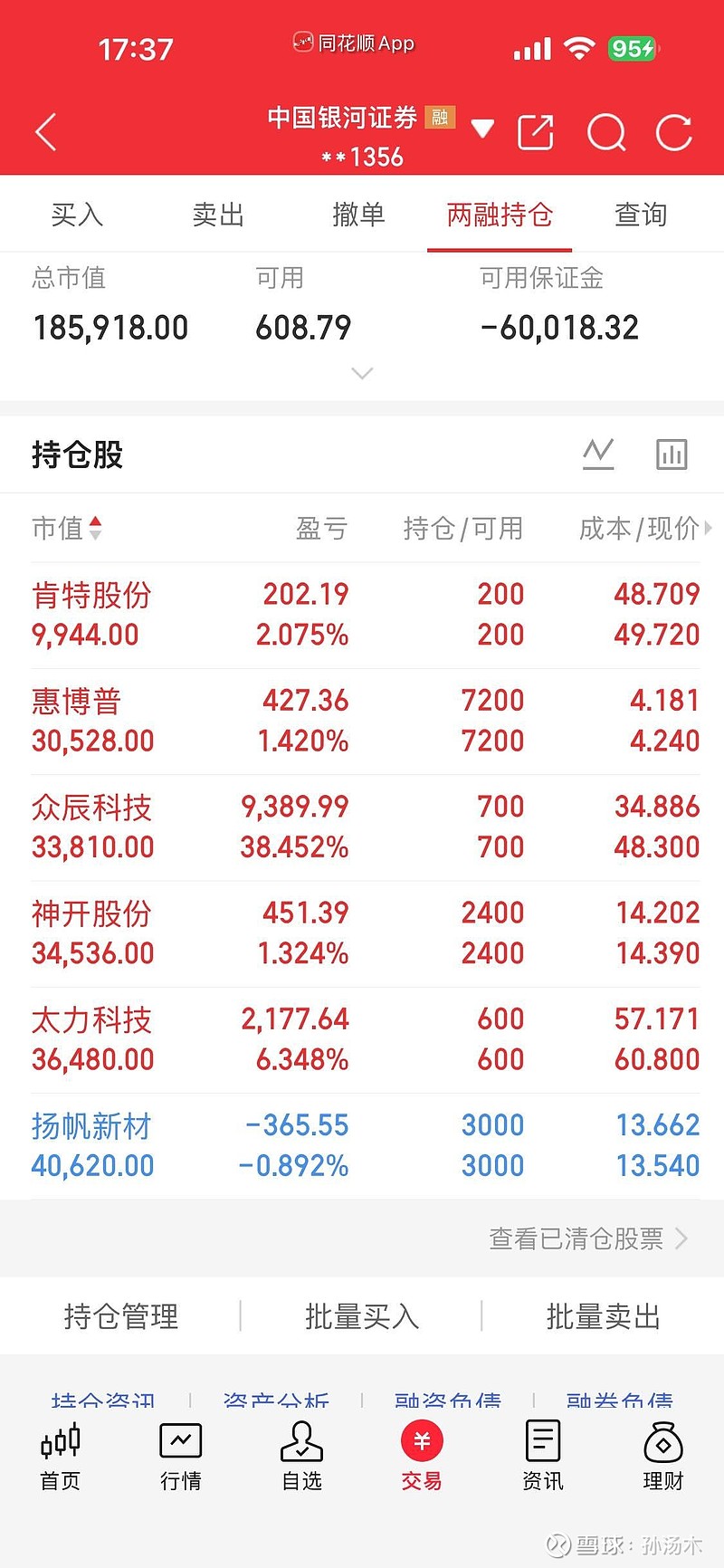This screenshot has height=1568, width=724.
Task: Open the account switcher dropdown triangle
Action: tap(483, 129)
